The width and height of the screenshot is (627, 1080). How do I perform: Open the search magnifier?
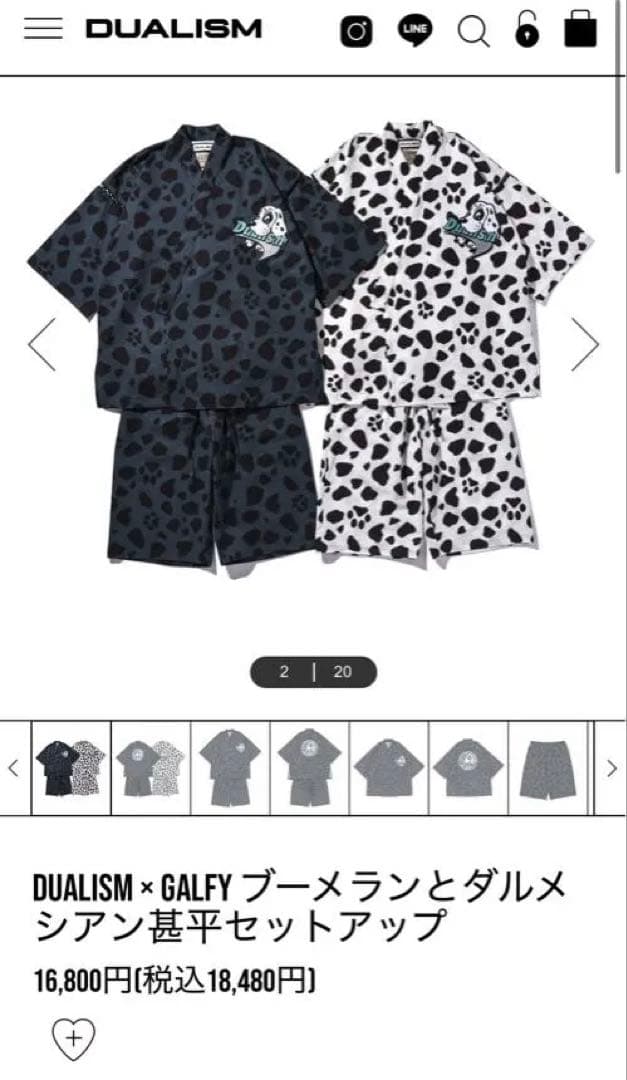point(472,31)
